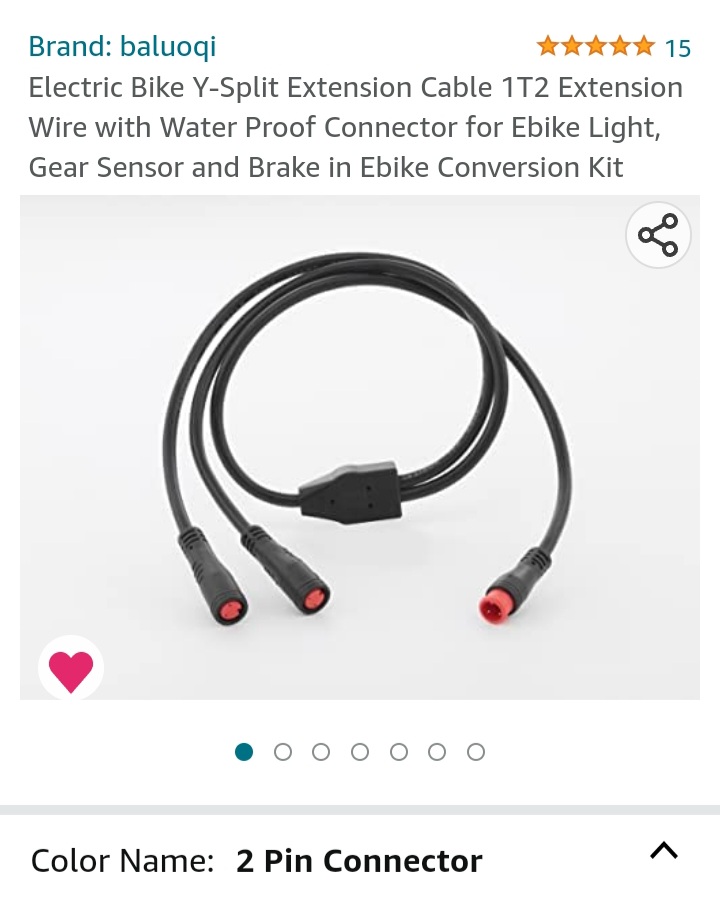Open the share options for this product

coord(658,235)
